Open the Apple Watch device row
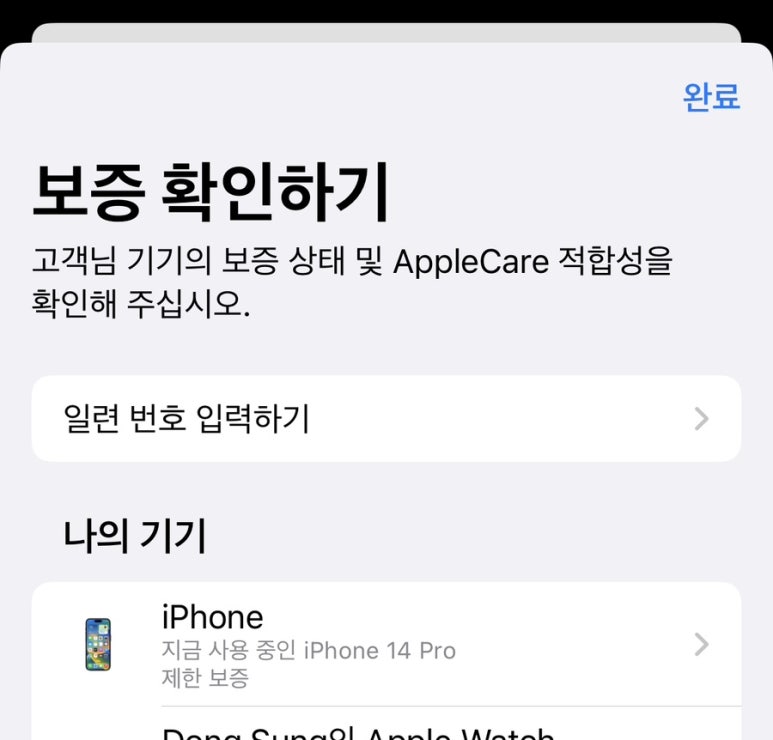 click(x=386, y=730)
